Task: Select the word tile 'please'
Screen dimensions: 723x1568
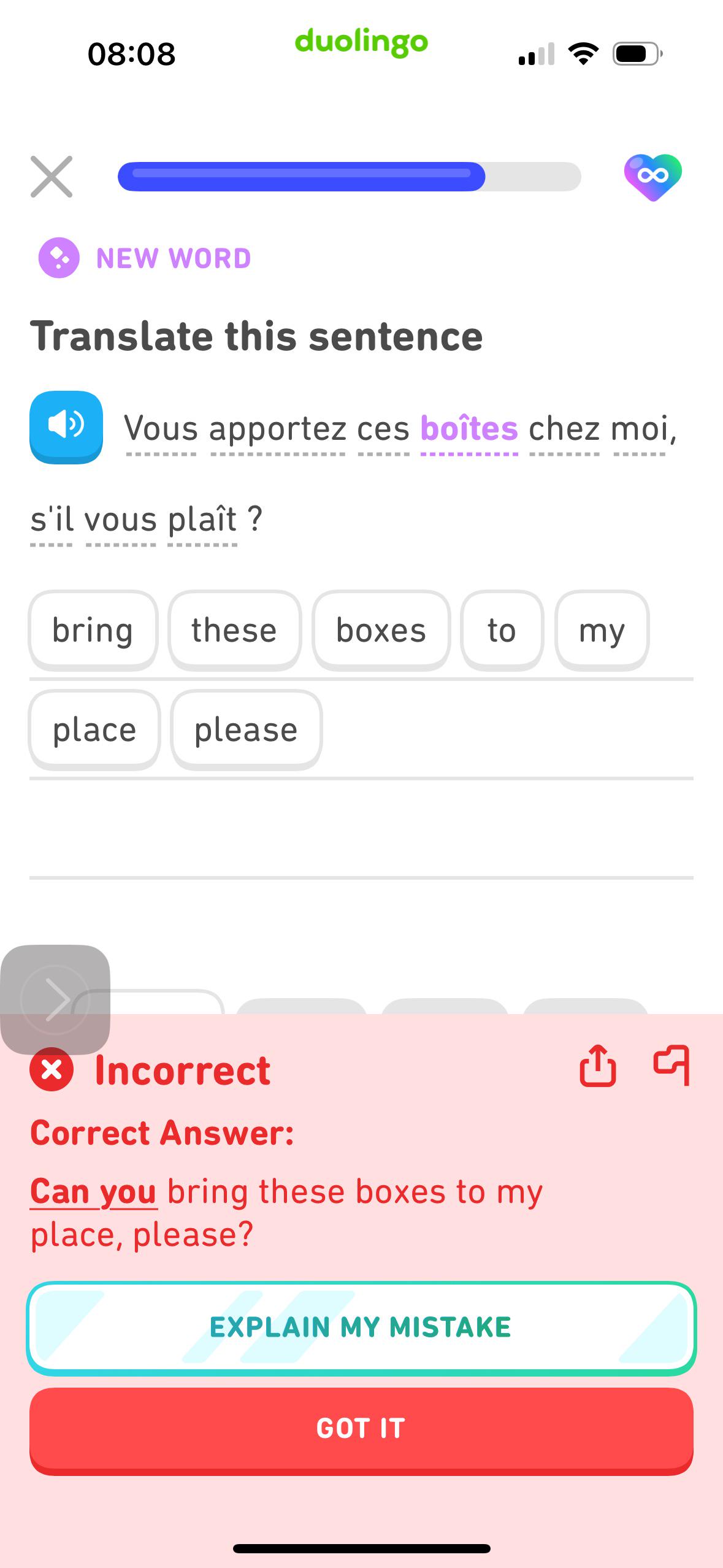Action: point(245,729)
